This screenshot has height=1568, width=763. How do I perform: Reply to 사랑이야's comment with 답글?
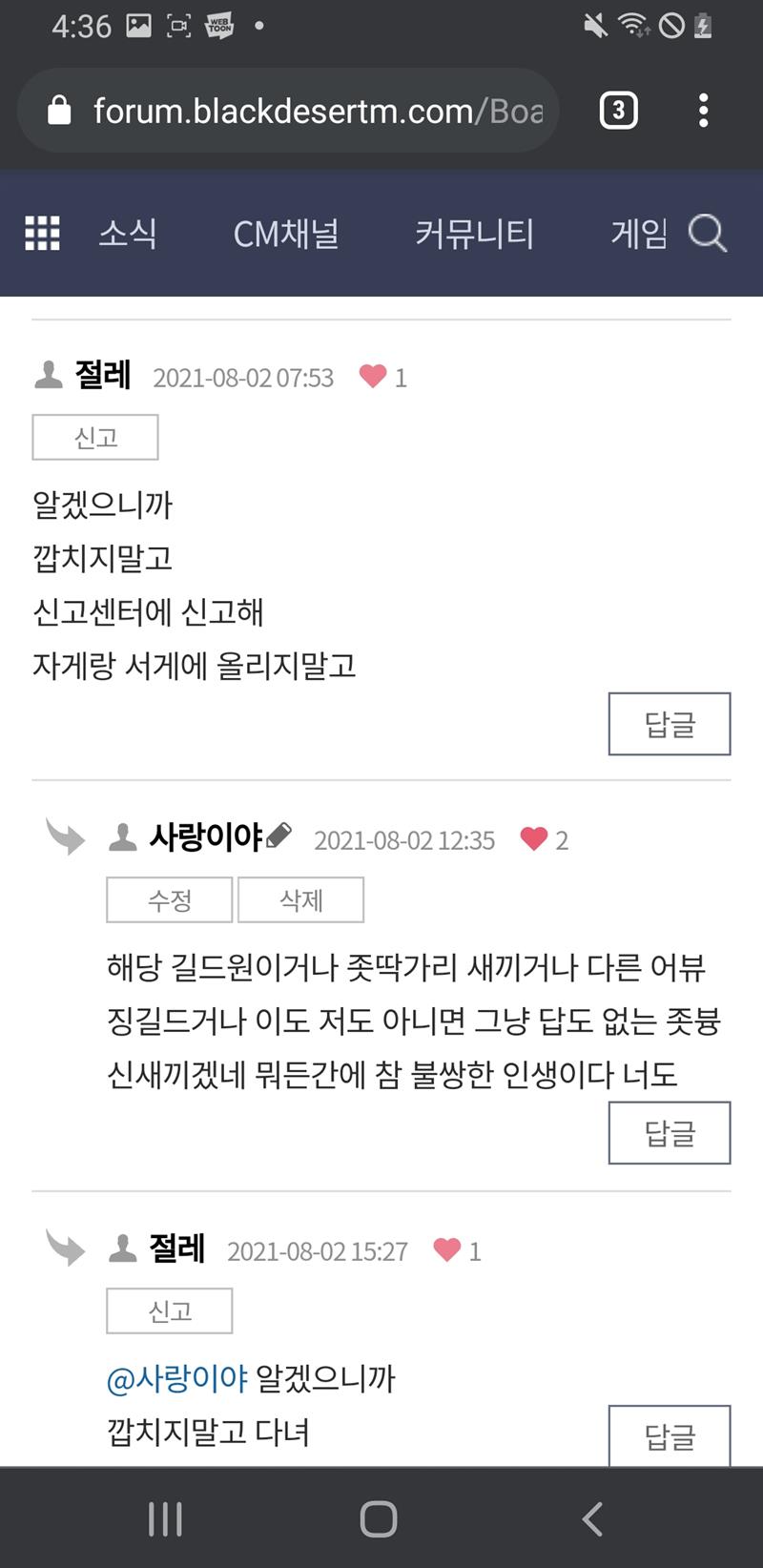pyautogui.click(x=670, y=1133)
